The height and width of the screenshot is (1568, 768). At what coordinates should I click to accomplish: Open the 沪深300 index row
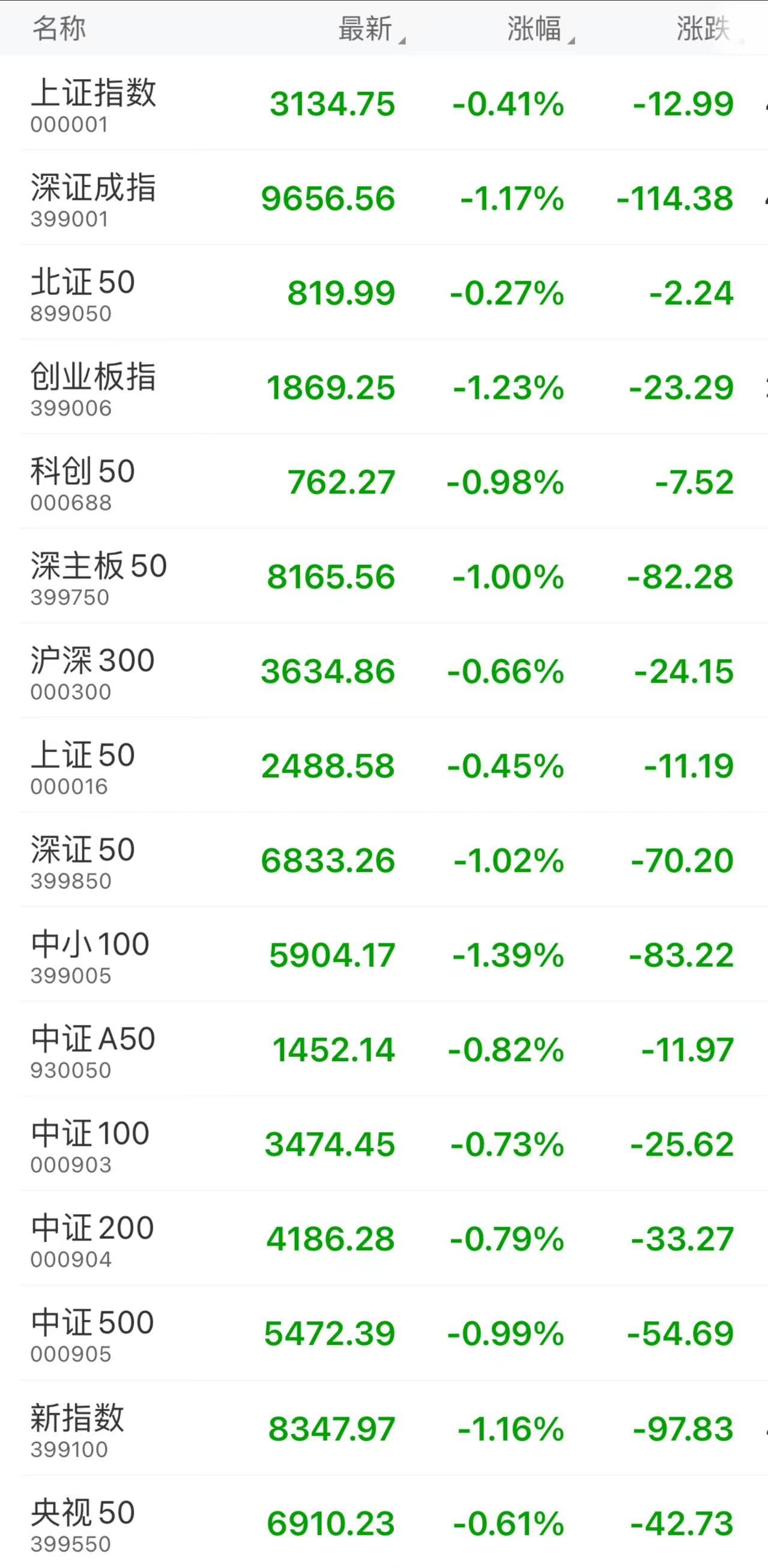[x=92, y=671]
